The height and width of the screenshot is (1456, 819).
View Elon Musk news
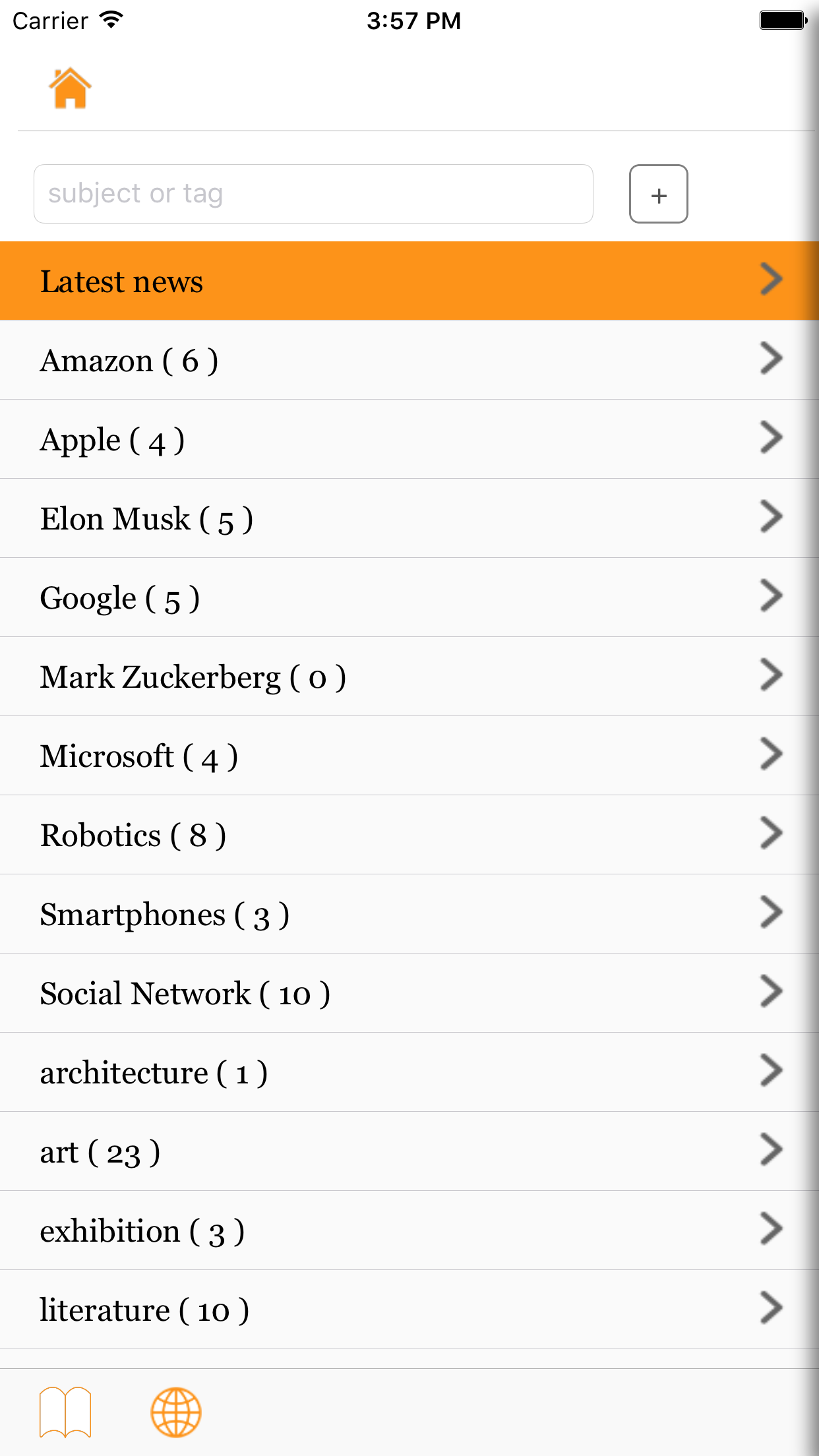(x=409, y=518)
